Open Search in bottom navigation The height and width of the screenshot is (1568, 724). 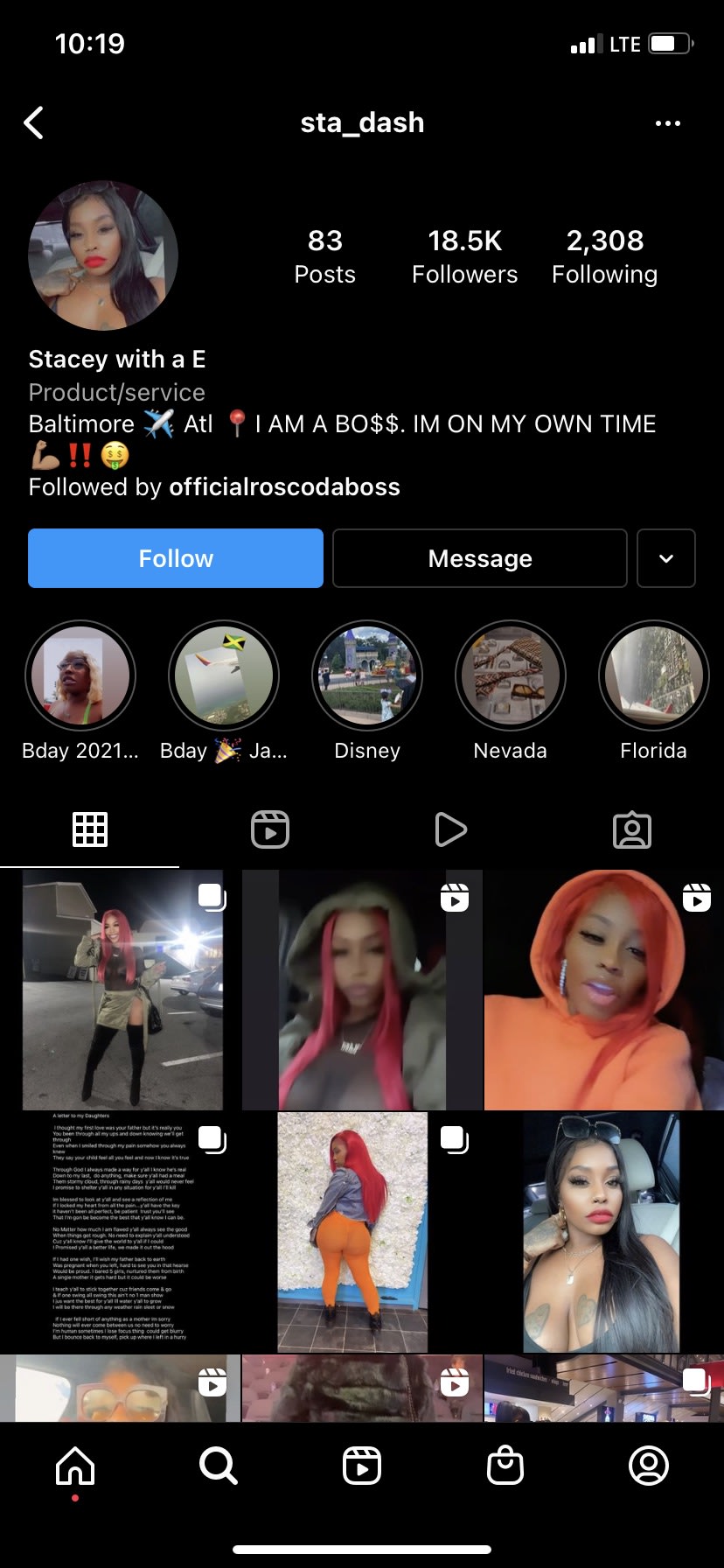click(219, 1466)
